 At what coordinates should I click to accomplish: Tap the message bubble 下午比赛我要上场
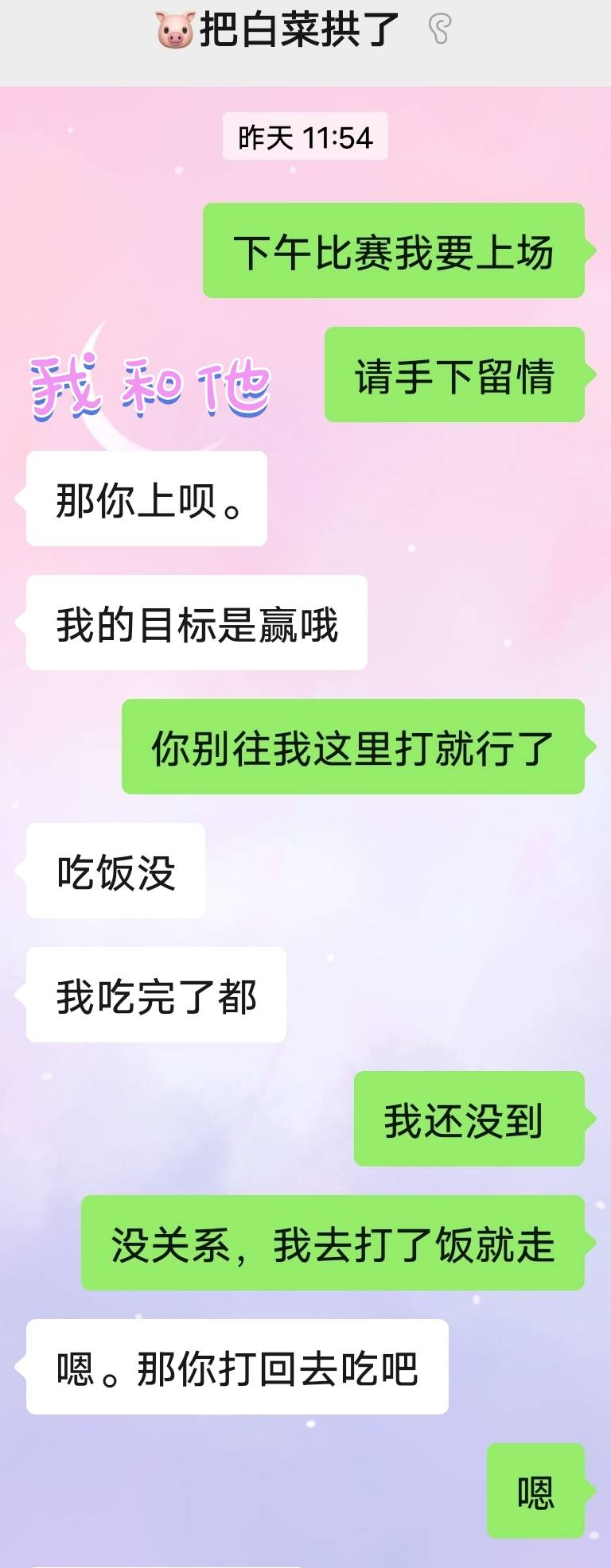pos(395,250)
